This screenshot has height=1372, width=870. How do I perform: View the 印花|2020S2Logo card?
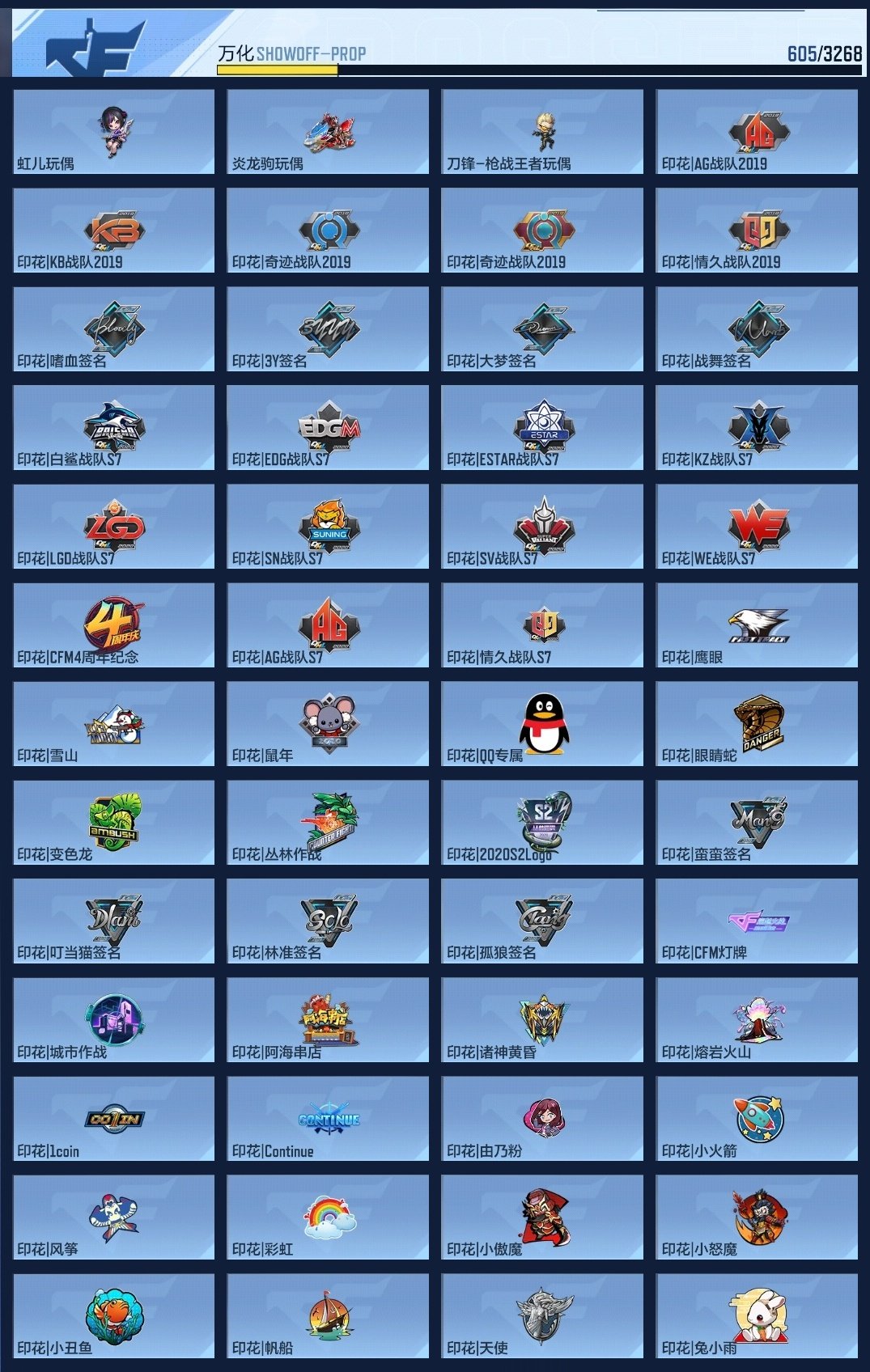pos(542,822)
